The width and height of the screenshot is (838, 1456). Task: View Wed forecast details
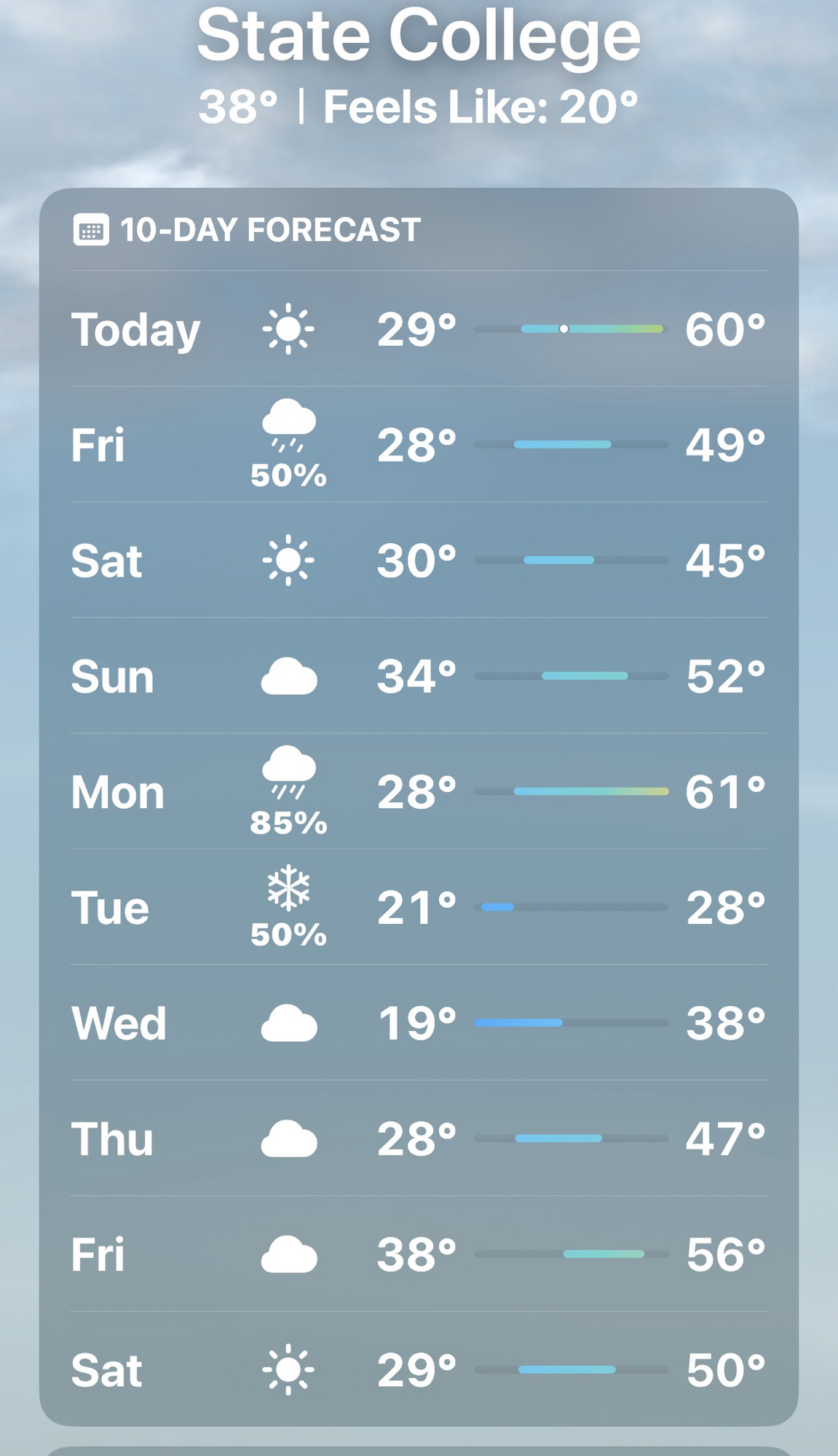[x=419, y=1023]
